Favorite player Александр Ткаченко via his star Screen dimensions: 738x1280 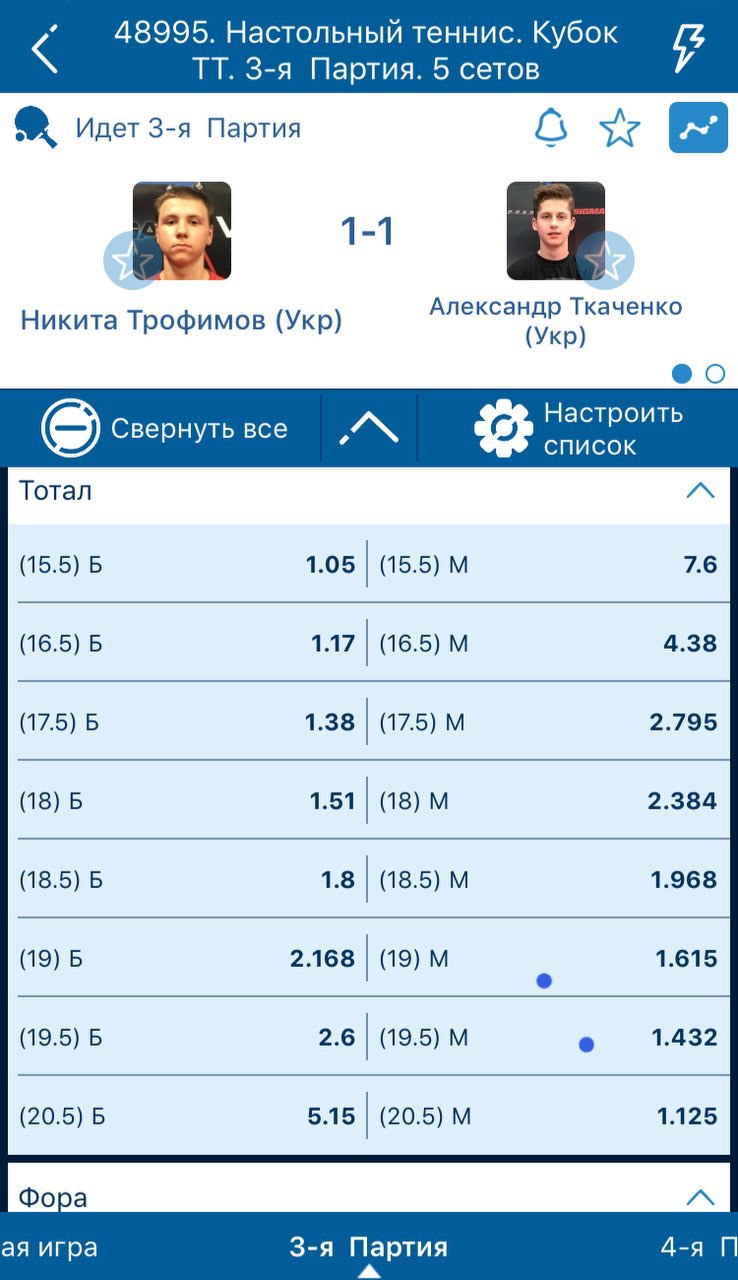tap(605, 261)
